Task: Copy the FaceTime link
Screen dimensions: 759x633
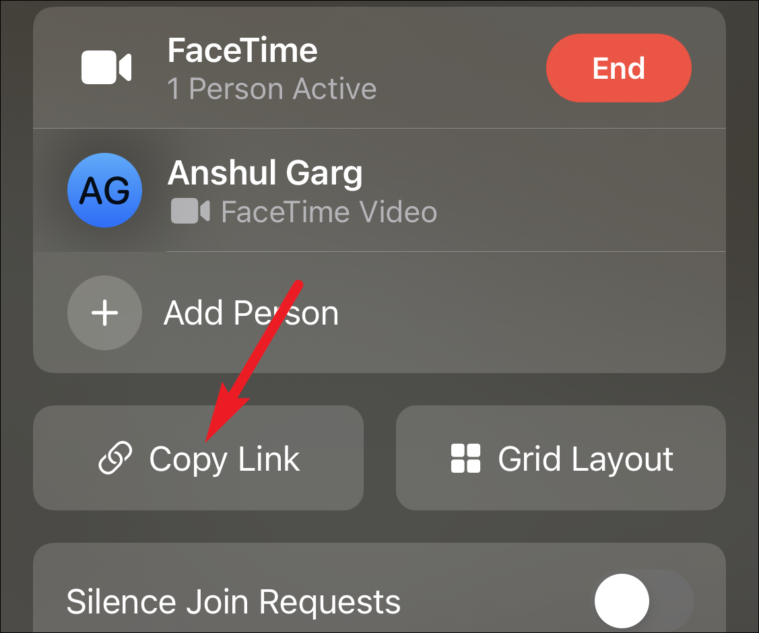Action: click(198, 459)
